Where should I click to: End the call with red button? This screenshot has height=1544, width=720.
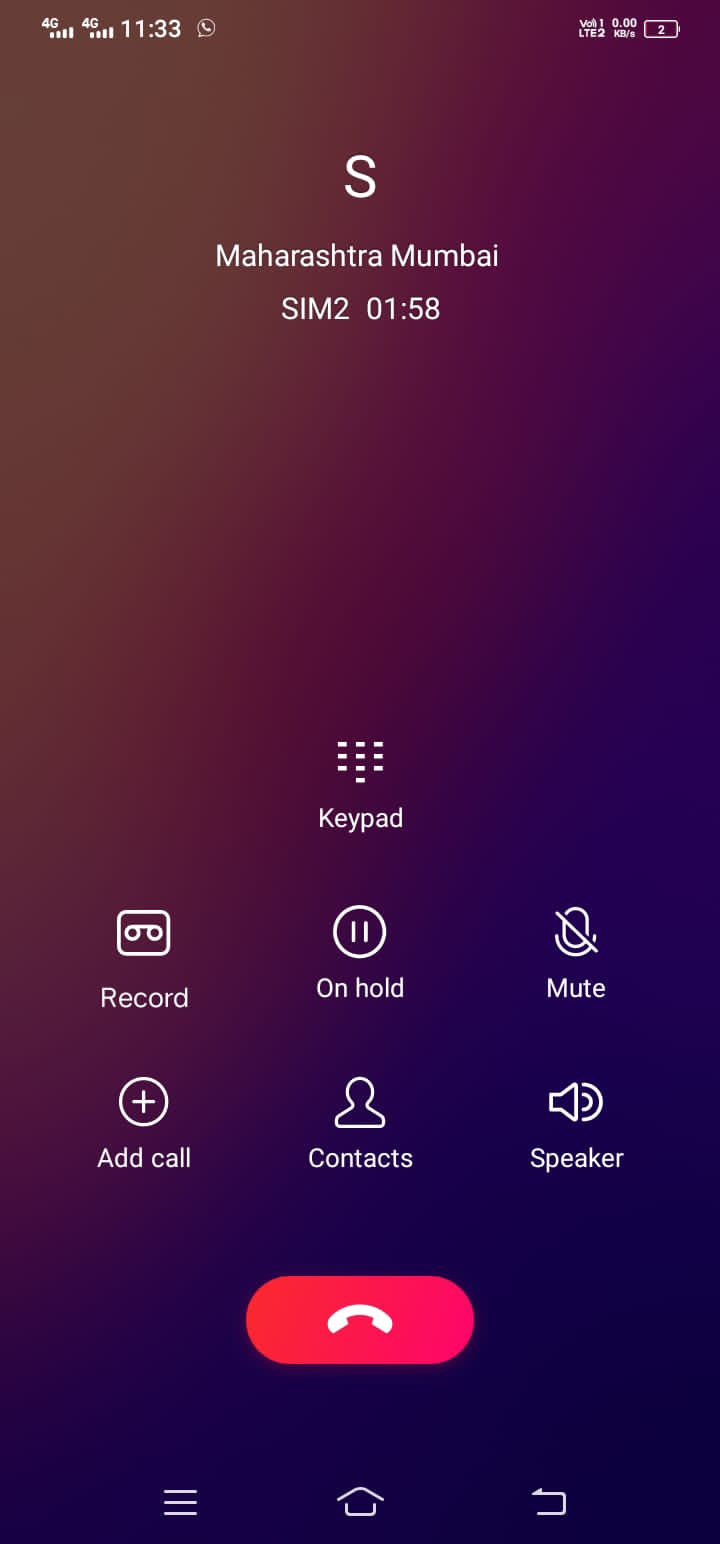coord(360,1320)
